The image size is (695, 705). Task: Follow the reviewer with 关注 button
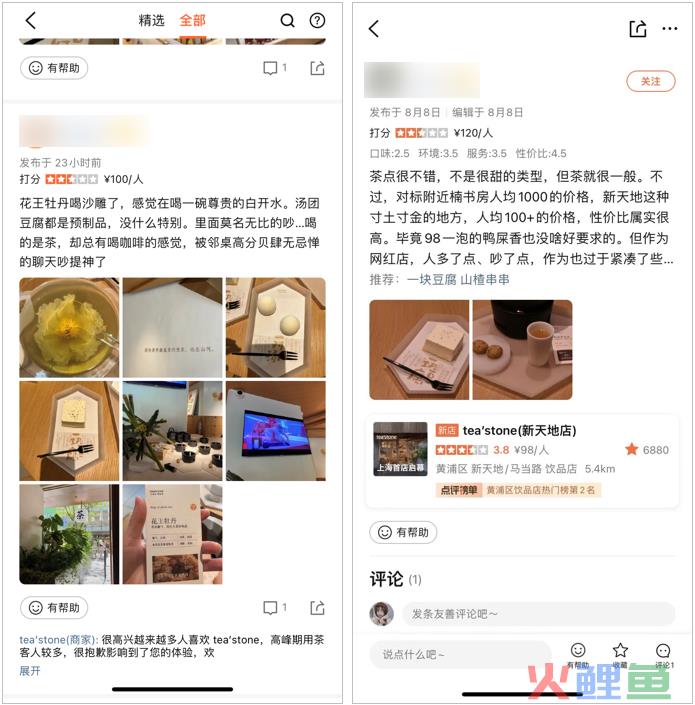[651, 81]
